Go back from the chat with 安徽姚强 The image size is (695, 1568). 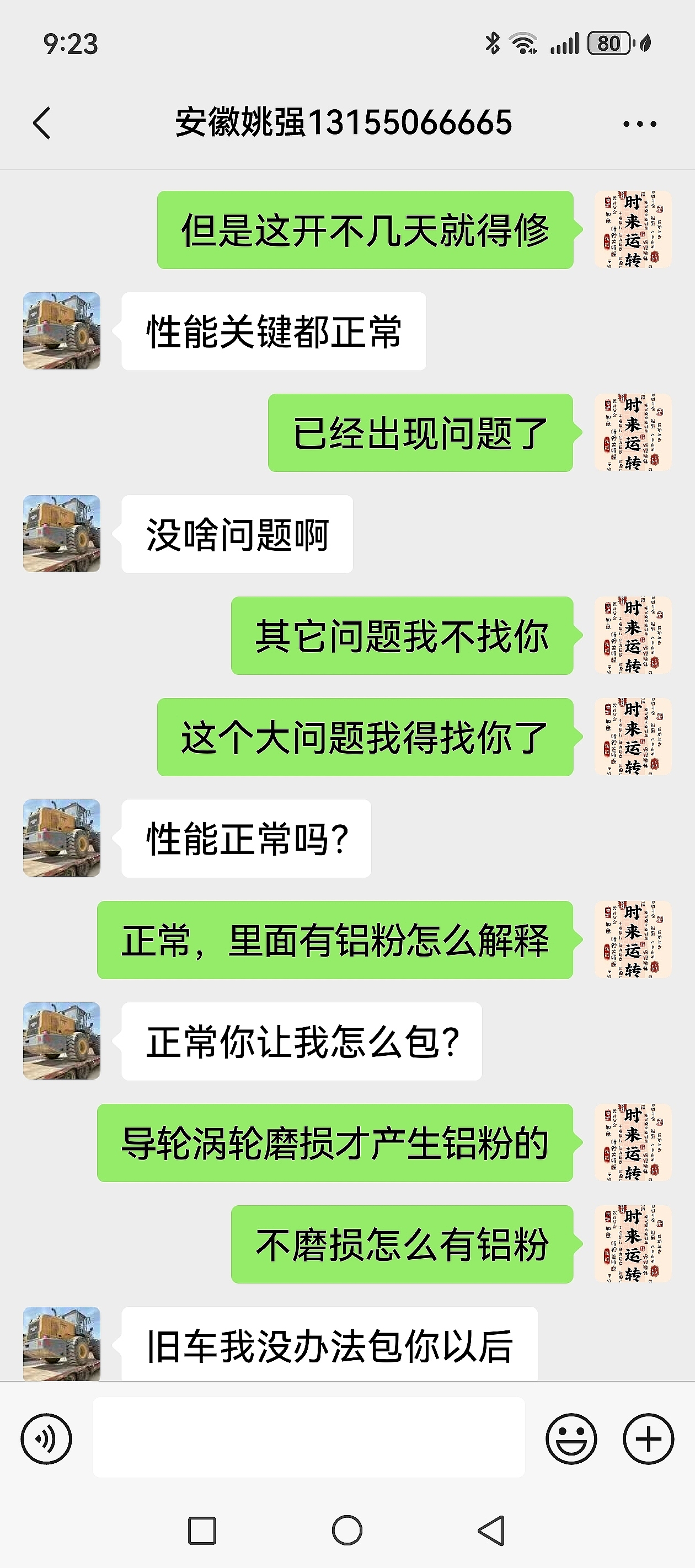(41, 123)
